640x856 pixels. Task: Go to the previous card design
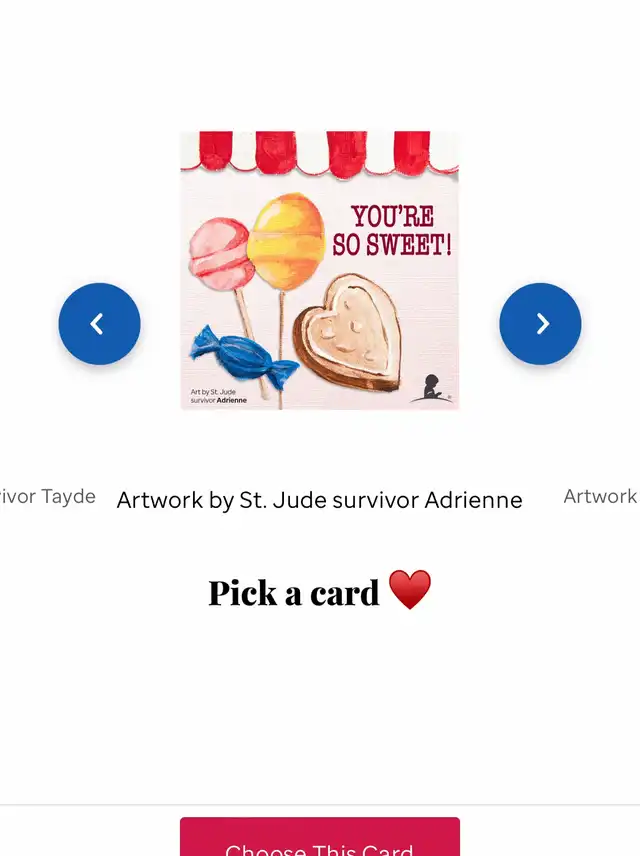pyautogui.click(x=99, y=324)
